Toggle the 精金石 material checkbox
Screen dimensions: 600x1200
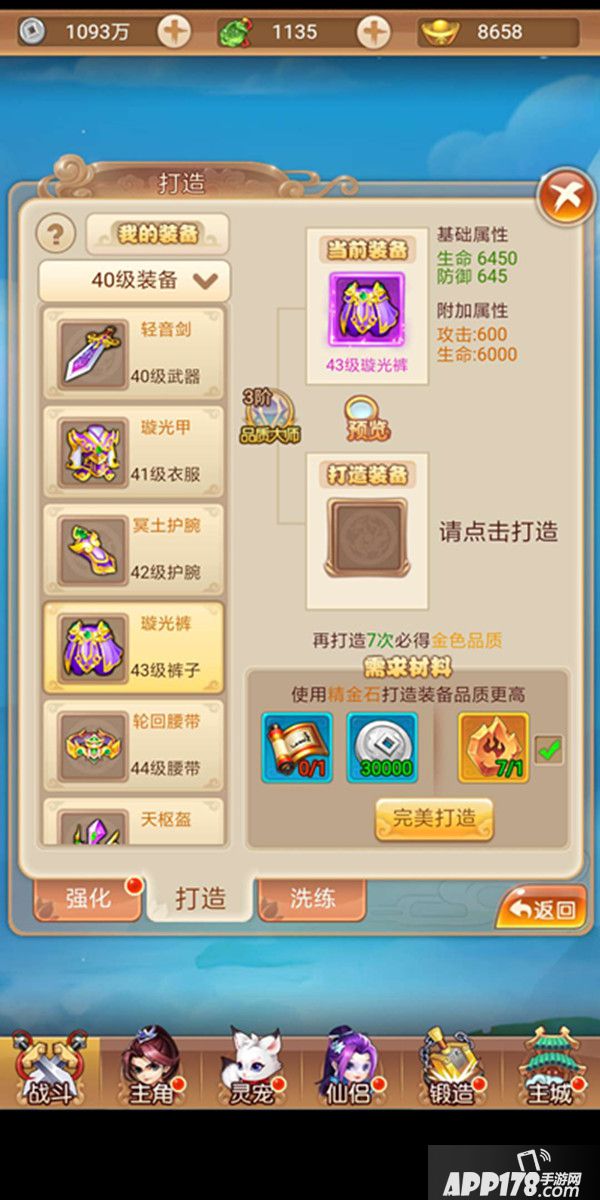point(549,750)
